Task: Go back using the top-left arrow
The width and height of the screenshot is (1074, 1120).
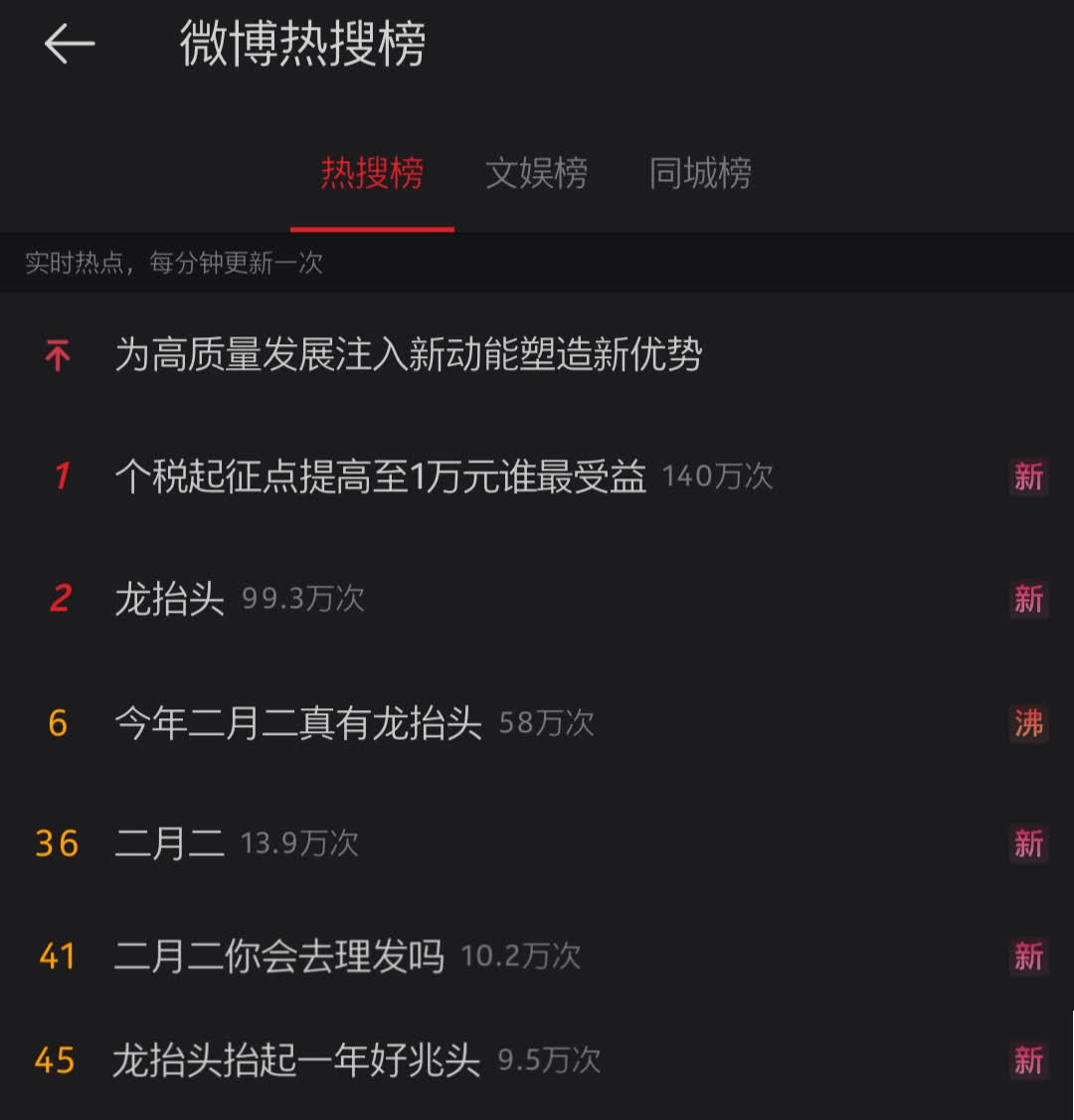Action: pos(70,45)
